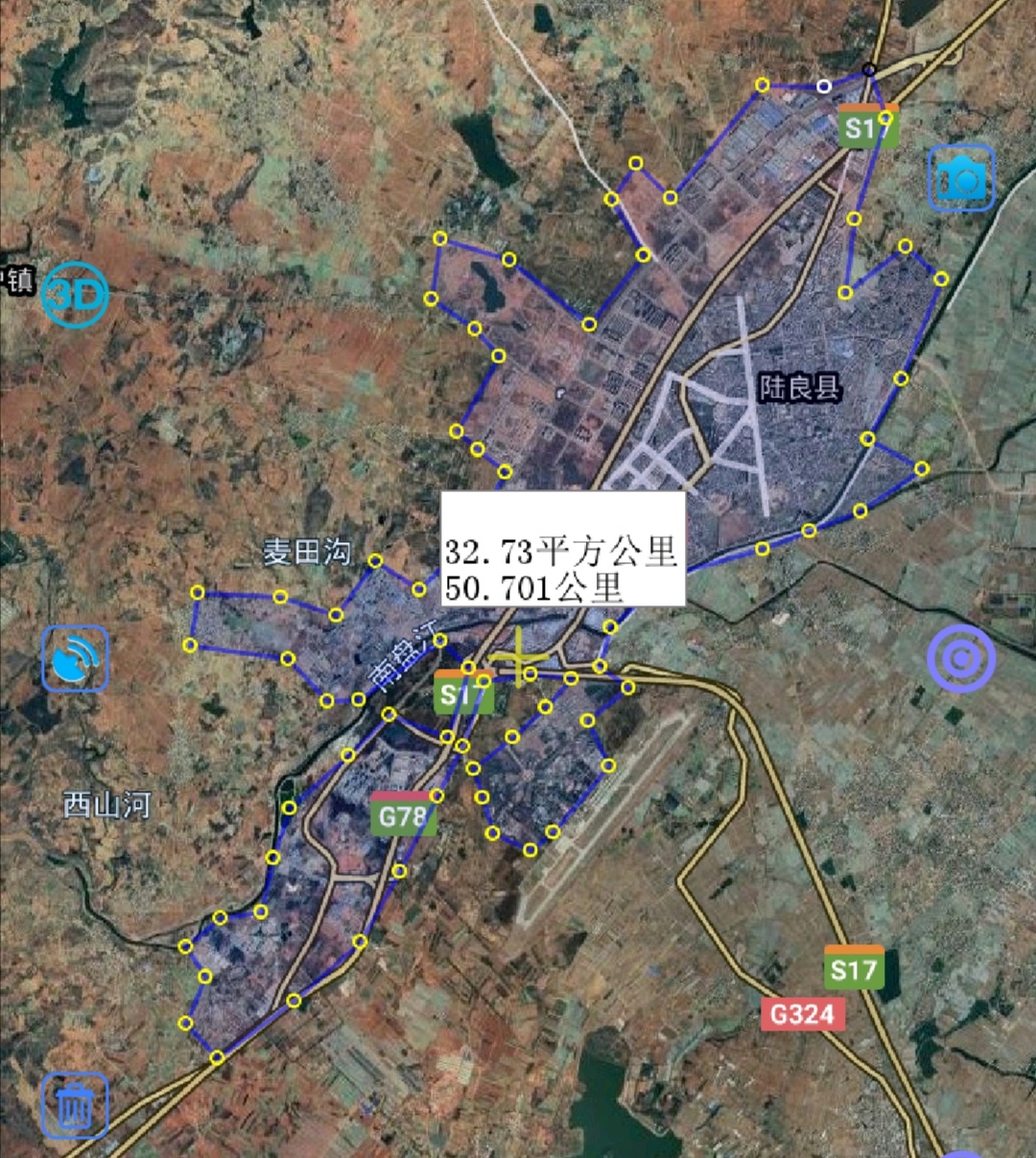Switch the map to 3D view

click(75, 295)
